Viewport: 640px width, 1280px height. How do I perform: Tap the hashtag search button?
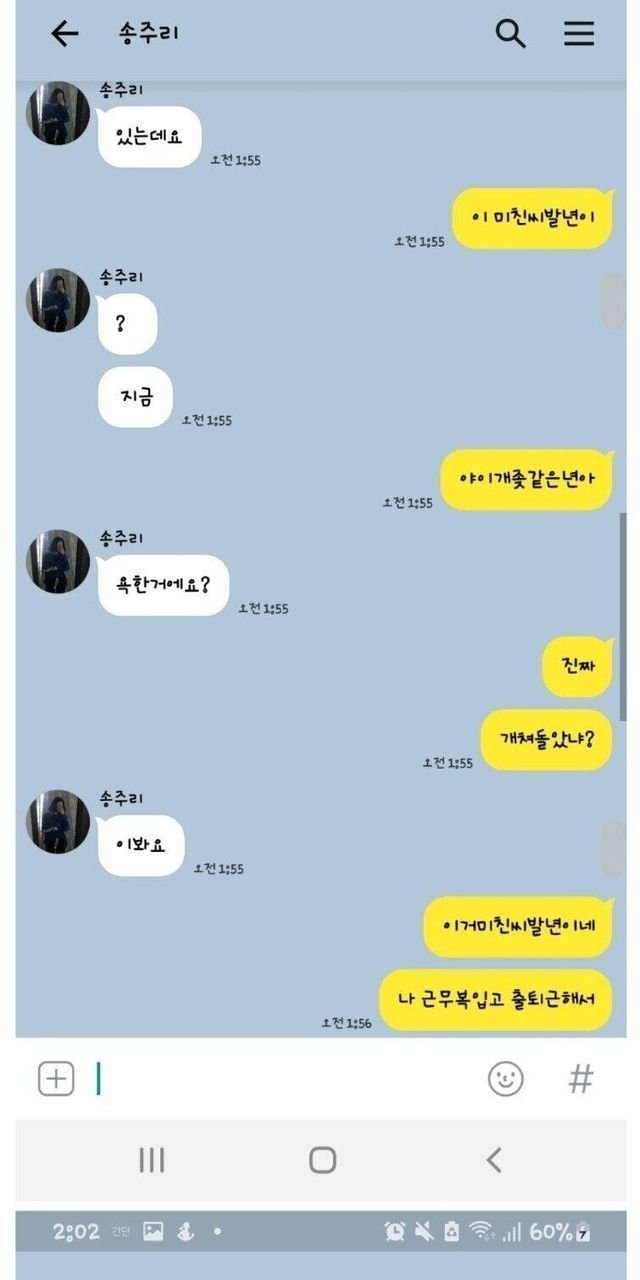pos(581,1079)
